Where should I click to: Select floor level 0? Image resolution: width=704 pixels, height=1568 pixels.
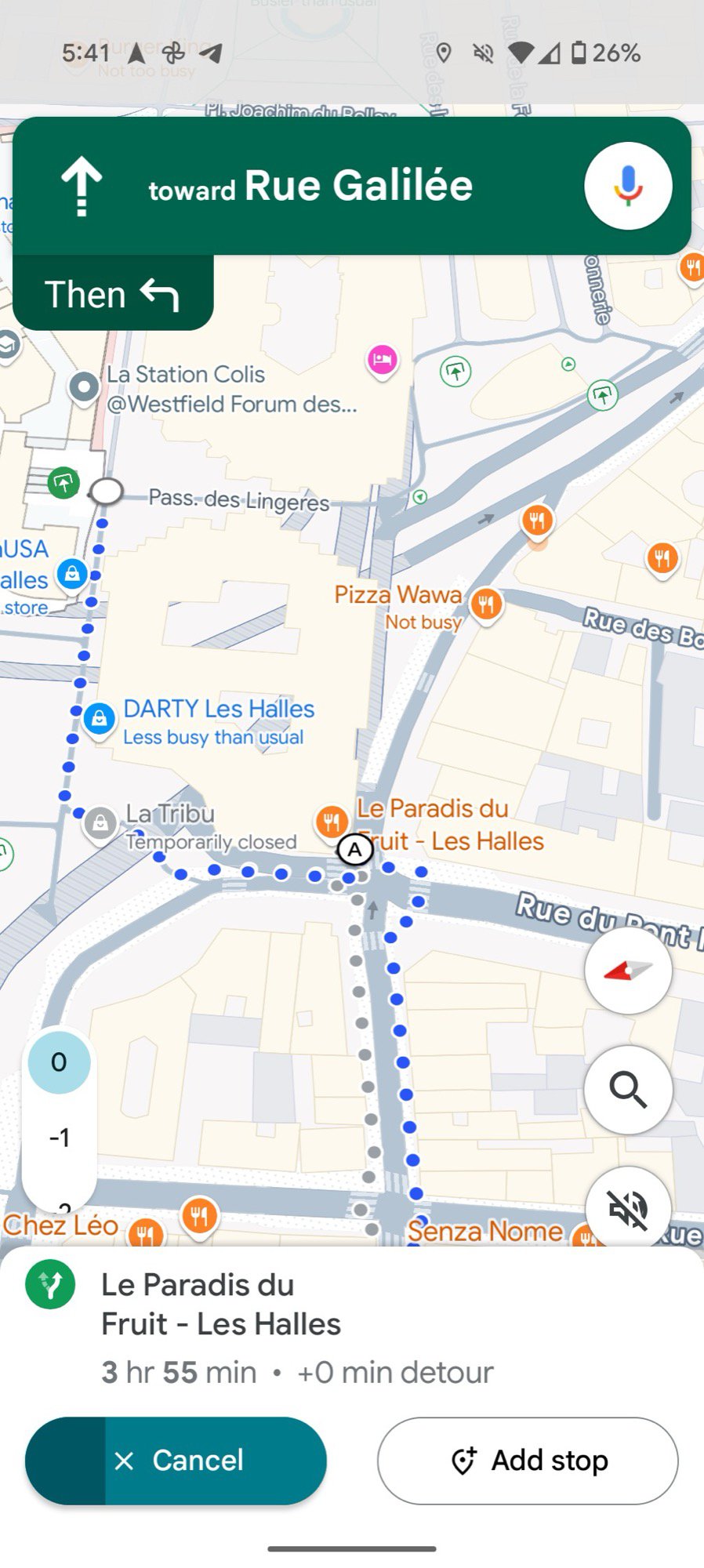point(59,1062)
